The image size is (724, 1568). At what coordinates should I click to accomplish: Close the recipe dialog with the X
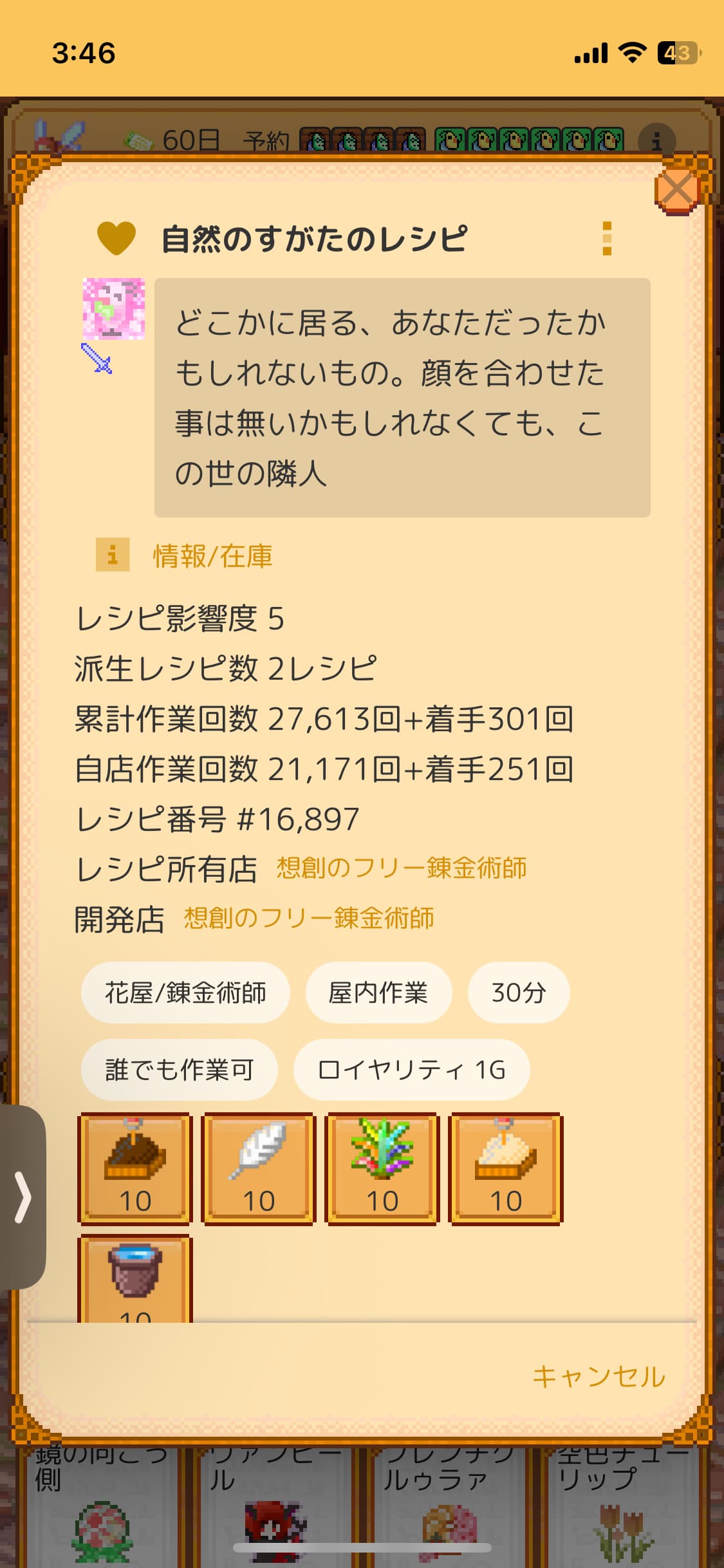[676, 190]
